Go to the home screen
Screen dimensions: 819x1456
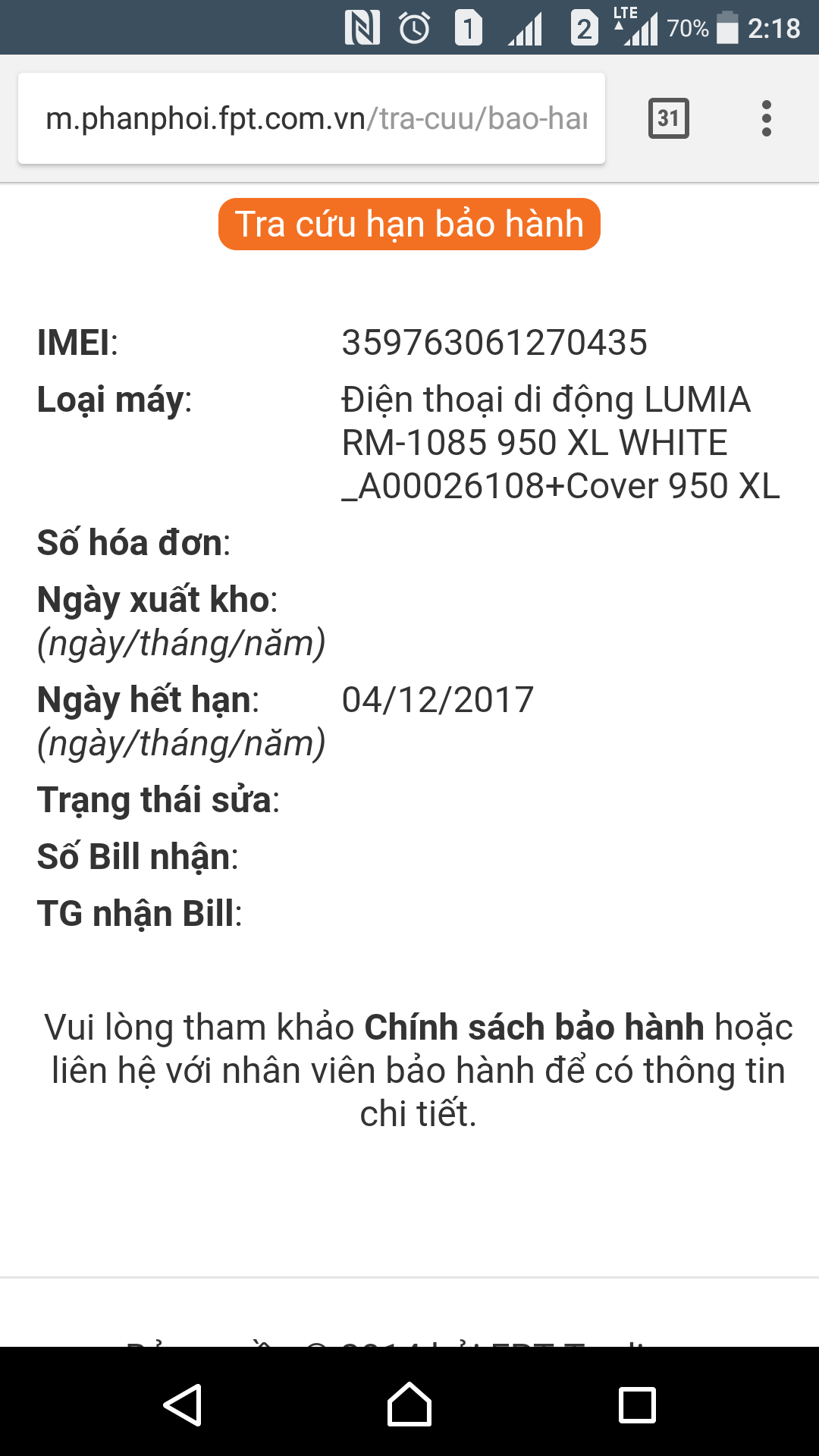pyautogui.click(x=409, y=1404)
